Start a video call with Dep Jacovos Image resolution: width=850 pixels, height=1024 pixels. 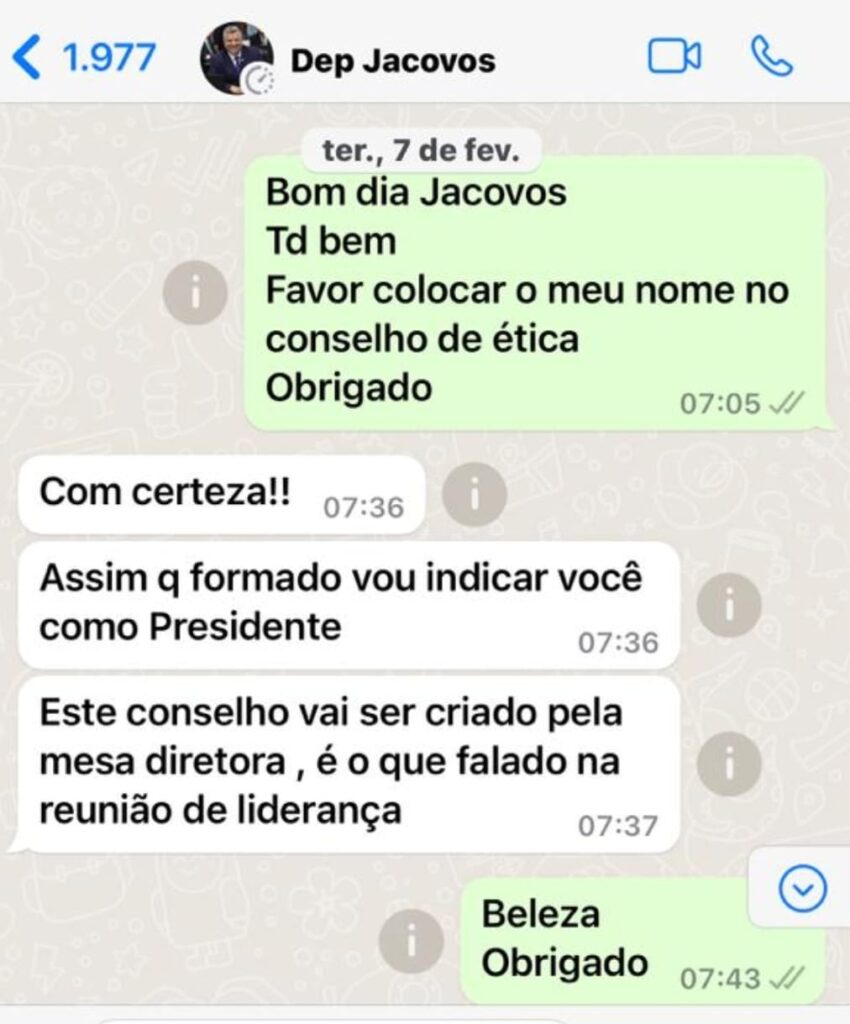675,57
